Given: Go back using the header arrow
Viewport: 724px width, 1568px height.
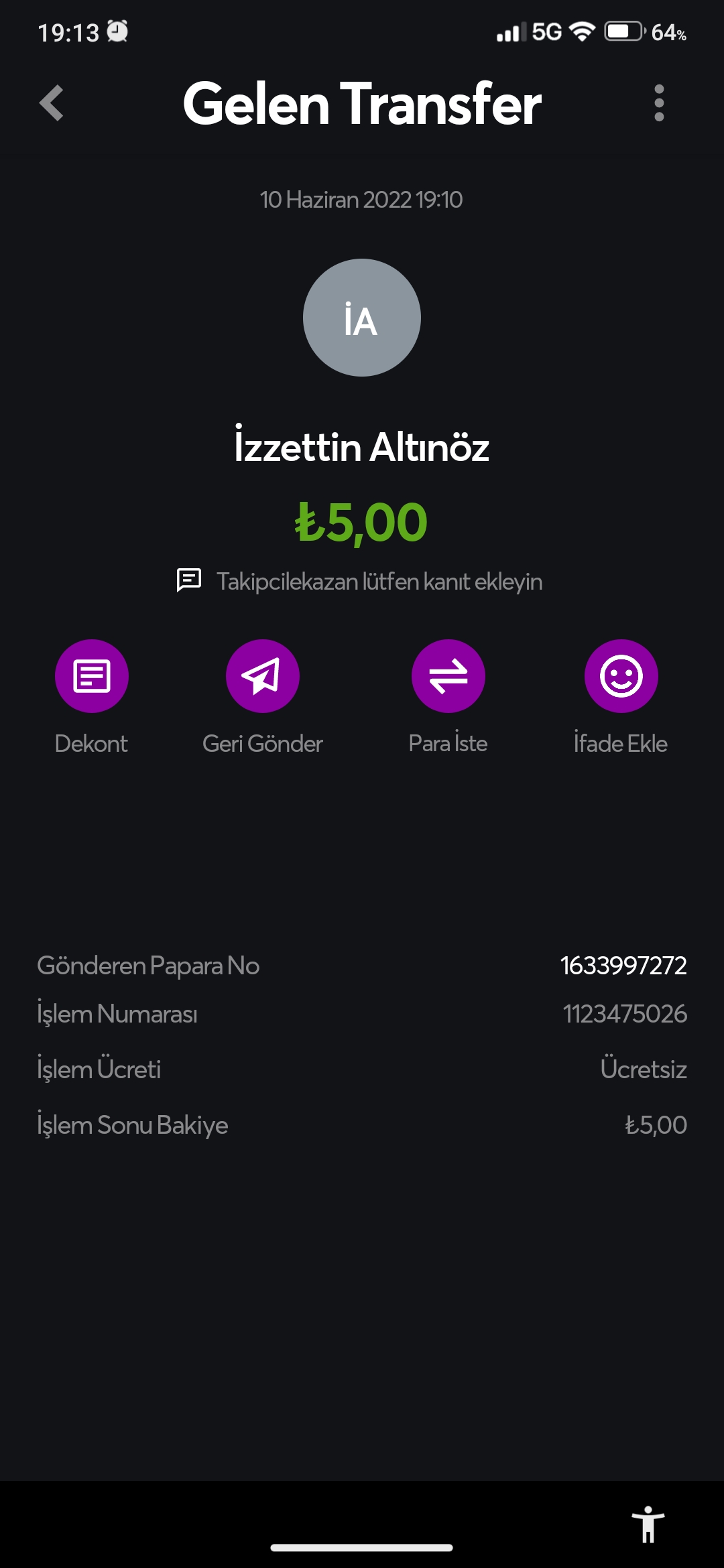Looking at the screenshot, I should click(52, 103).
